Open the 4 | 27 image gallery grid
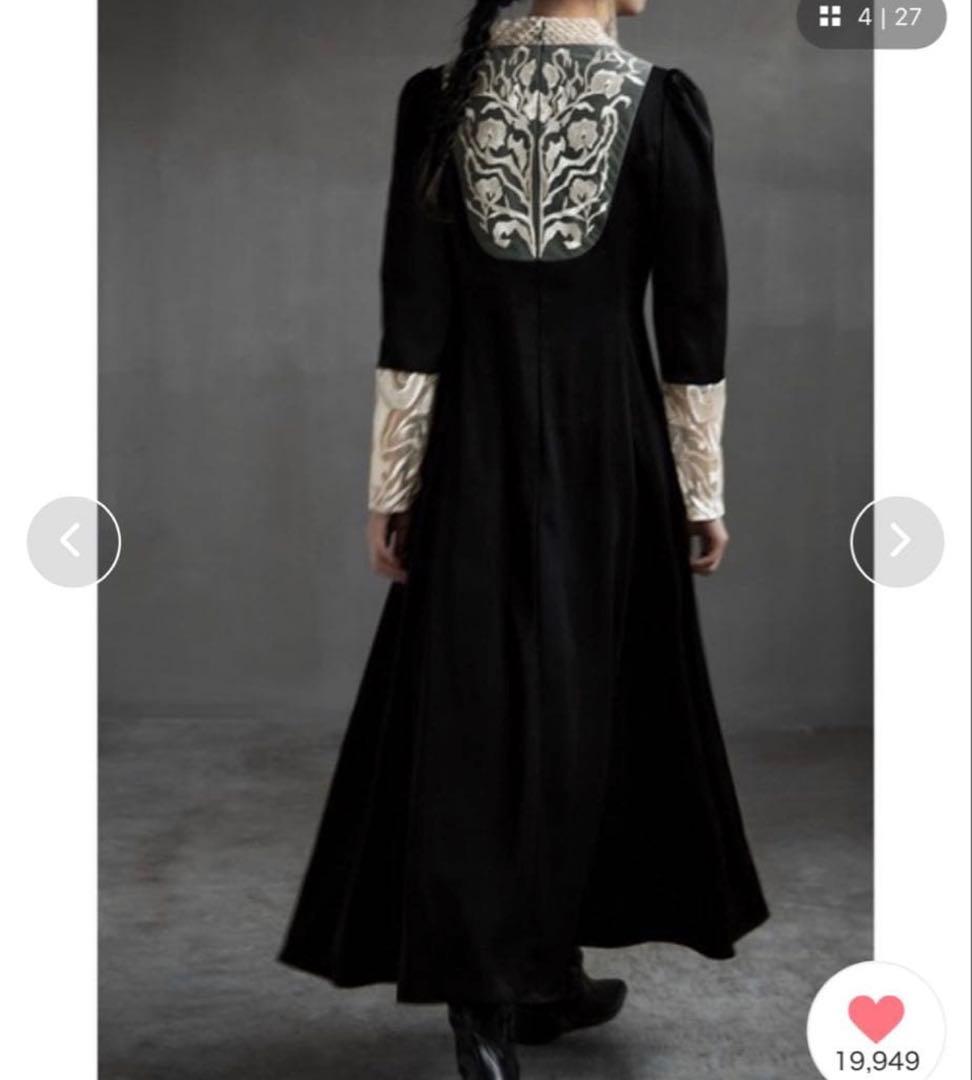The image size is (972, 1080). pyautogui.click(x=870, y=18)
